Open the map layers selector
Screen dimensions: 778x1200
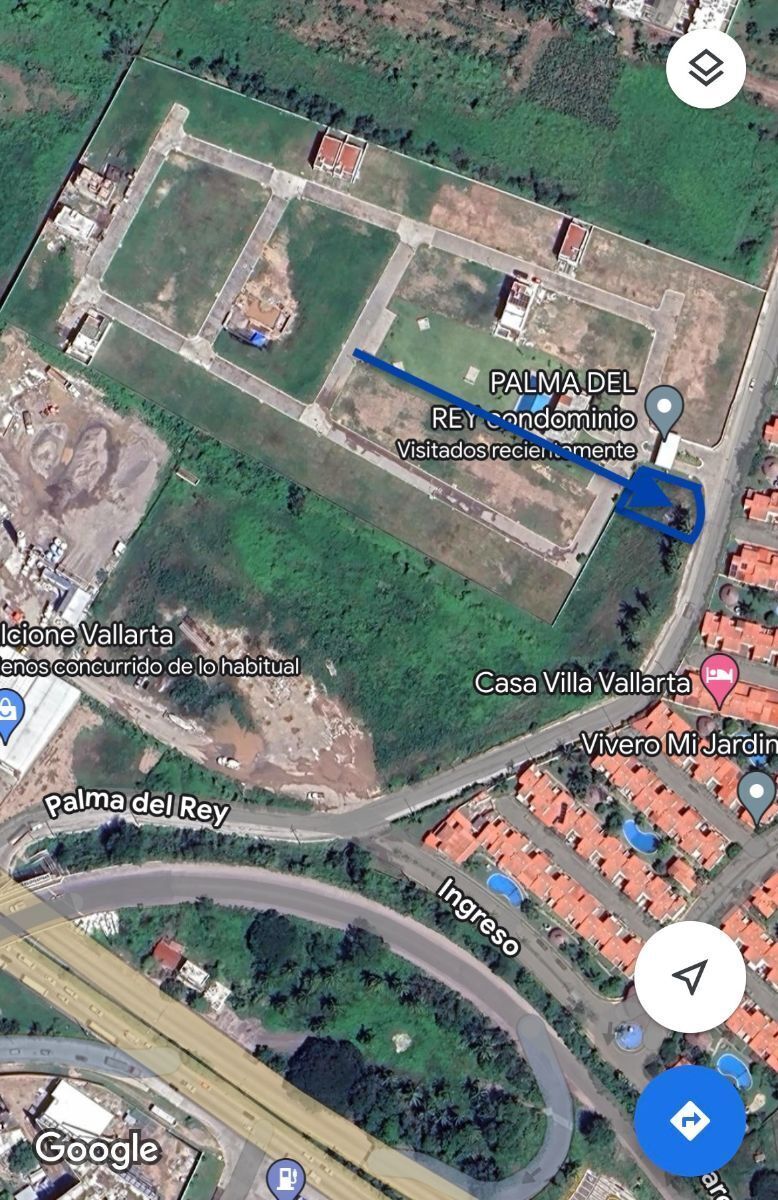click(706, 68)
